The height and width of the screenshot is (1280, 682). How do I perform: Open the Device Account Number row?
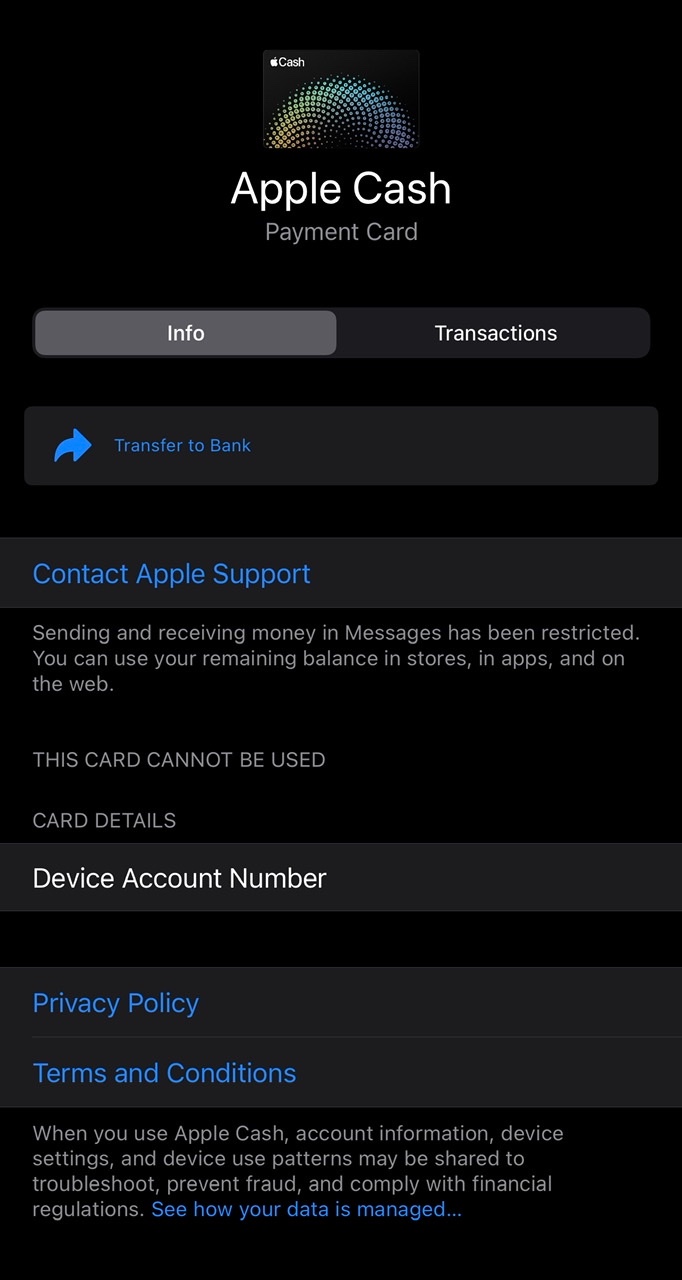point(341,877)
